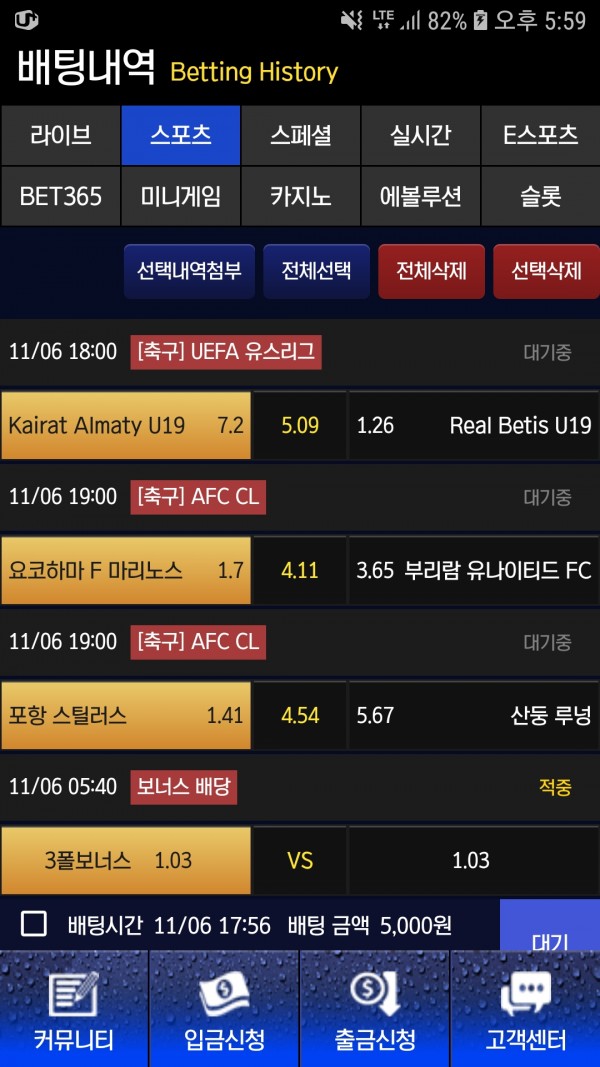Tap 선택삭제 to delete selected bets
This screenshot has width=600, height=1067.
(546, 271)
